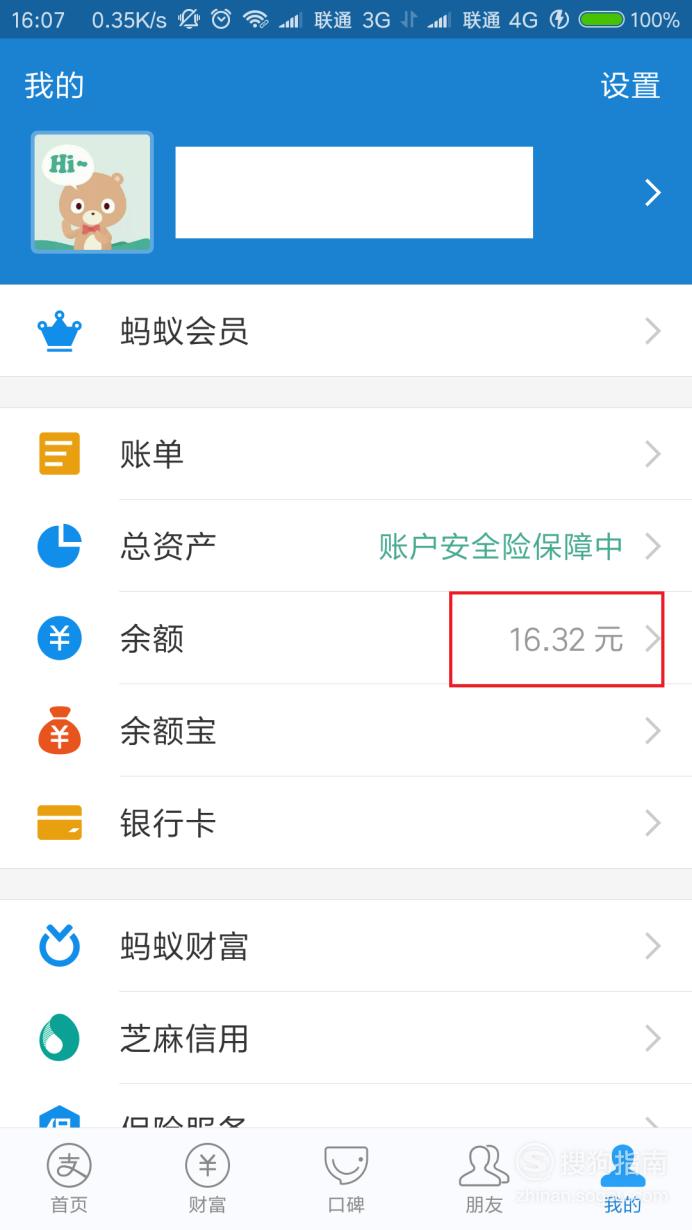Open the 余额宝 row
This screenshot has width=692, height=1230.
click(x=346, y=731)
